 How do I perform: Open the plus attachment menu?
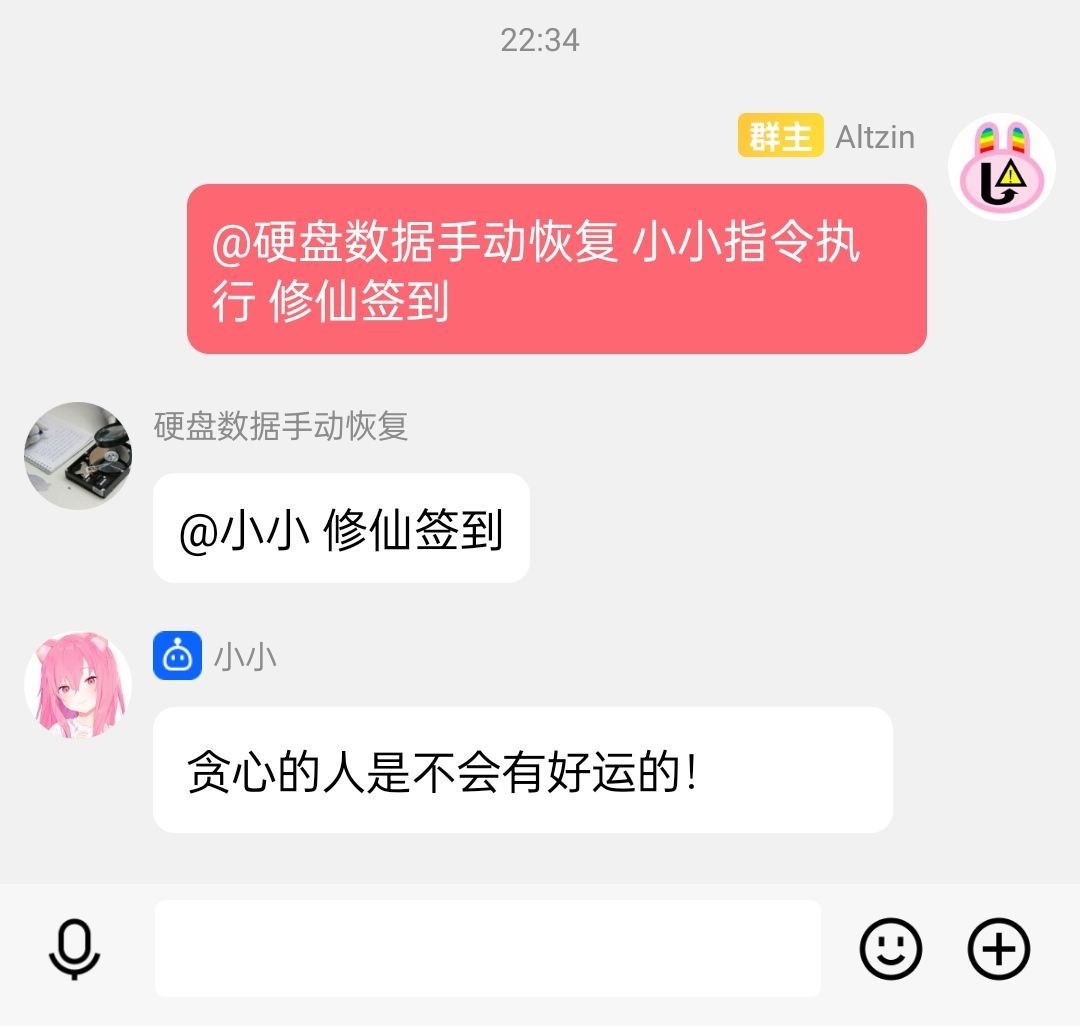click(998, 948)
